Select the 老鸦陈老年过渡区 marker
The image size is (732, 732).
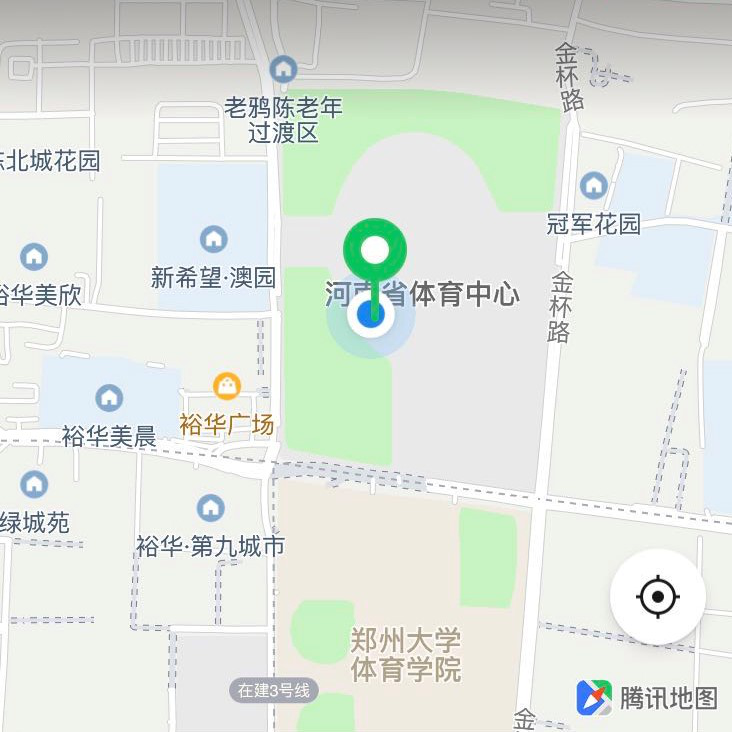[284, 69]
